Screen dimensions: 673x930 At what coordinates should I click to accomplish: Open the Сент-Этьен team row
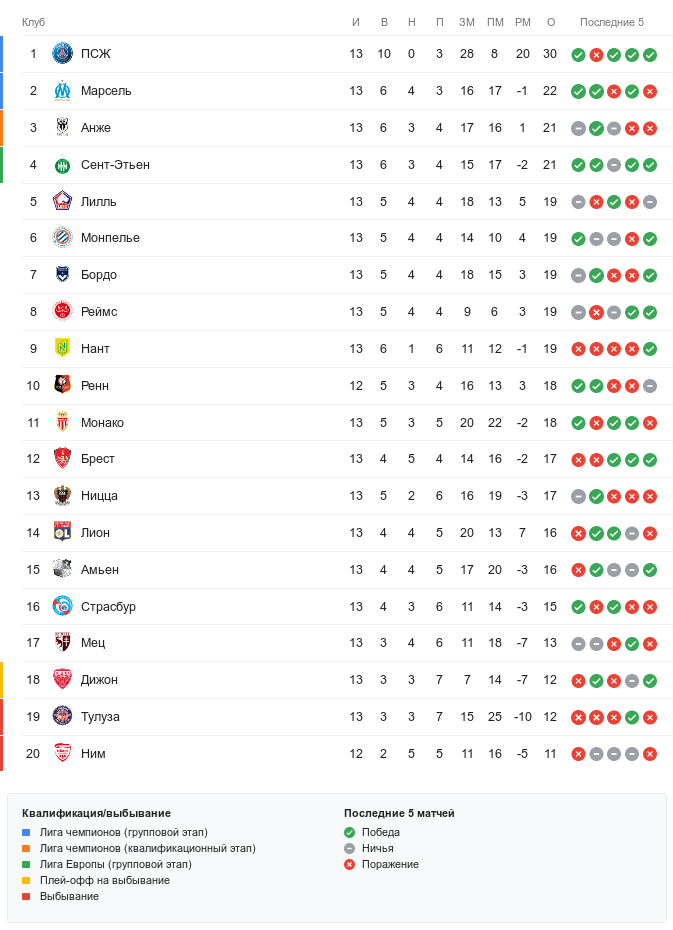coord(115,165)
